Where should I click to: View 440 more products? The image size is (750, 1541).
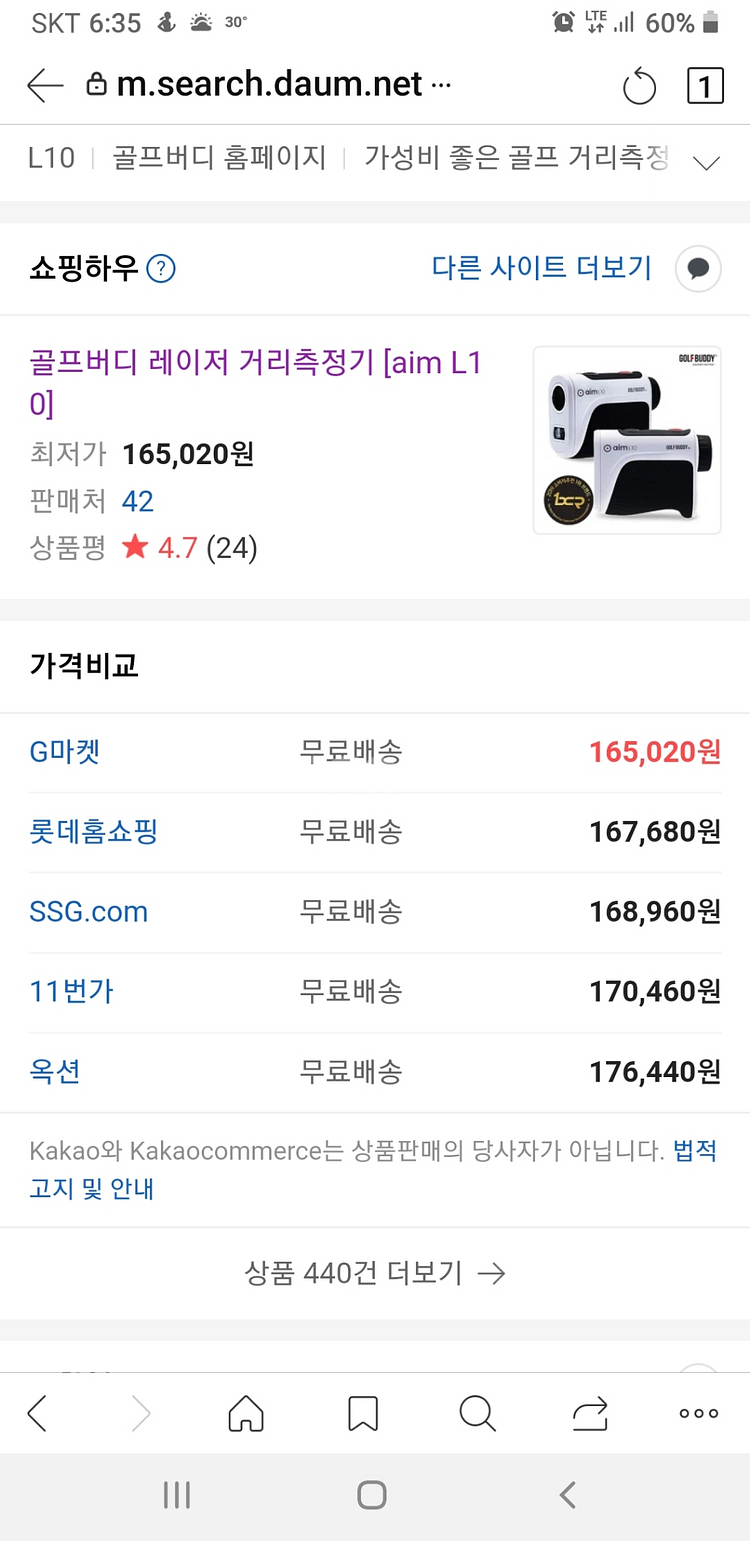(x=374, y=1273)
